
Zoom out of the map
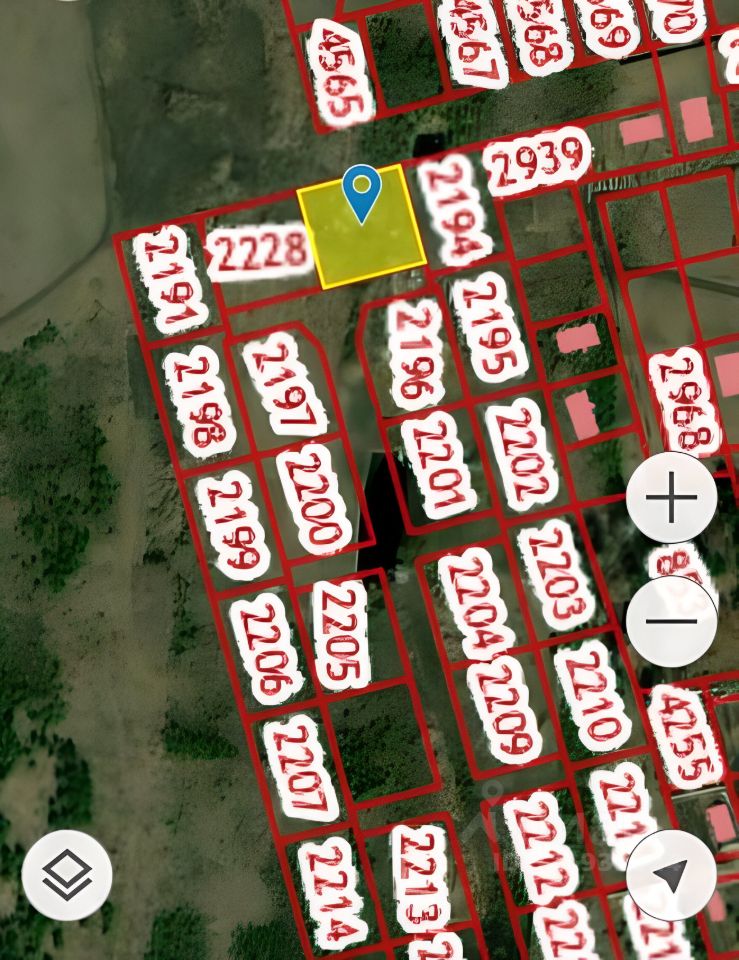[671, 621]
